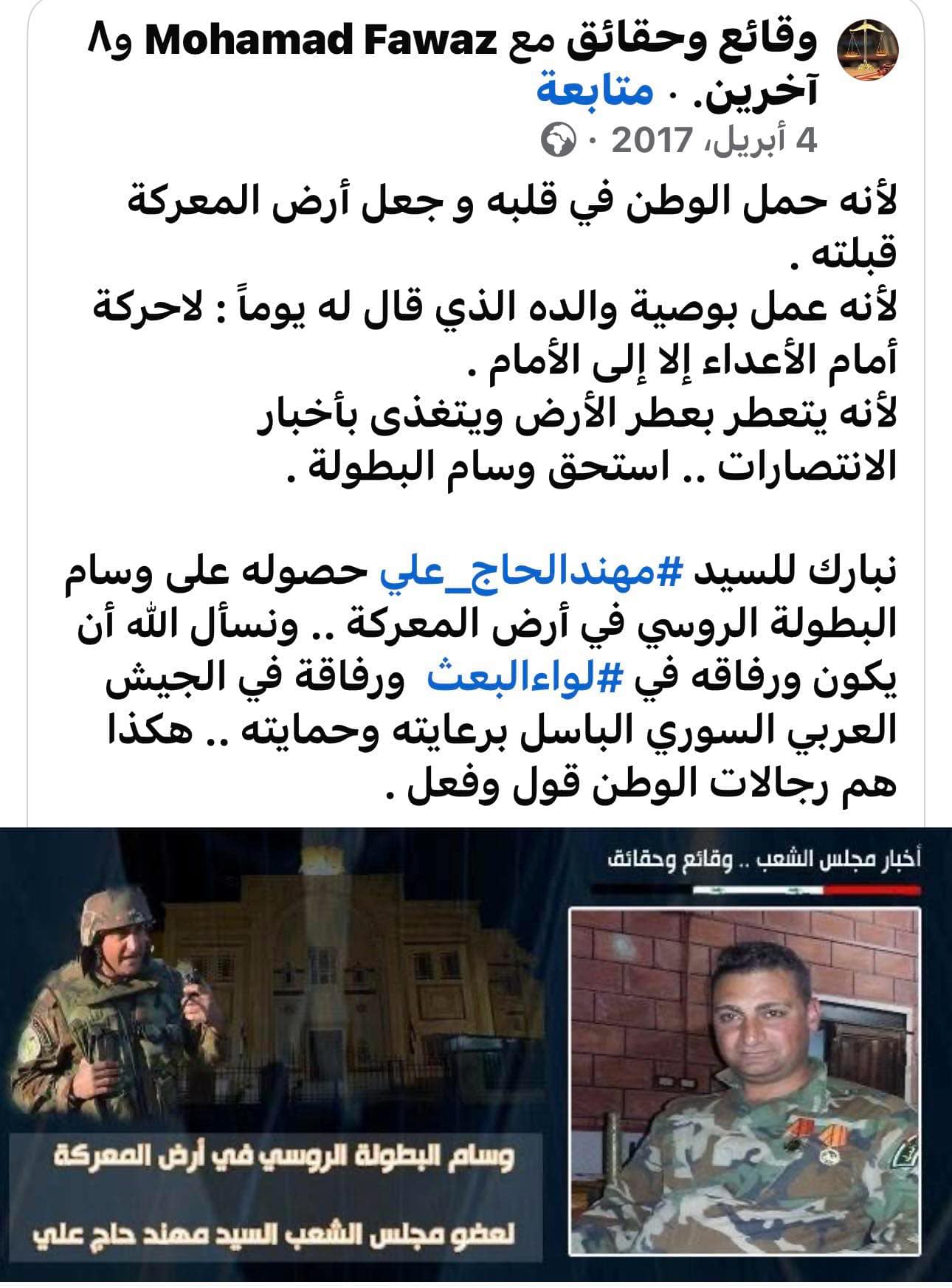
Task: Open the وقائع وحقائق page profile picture
Action: click(x=866, y=53)
